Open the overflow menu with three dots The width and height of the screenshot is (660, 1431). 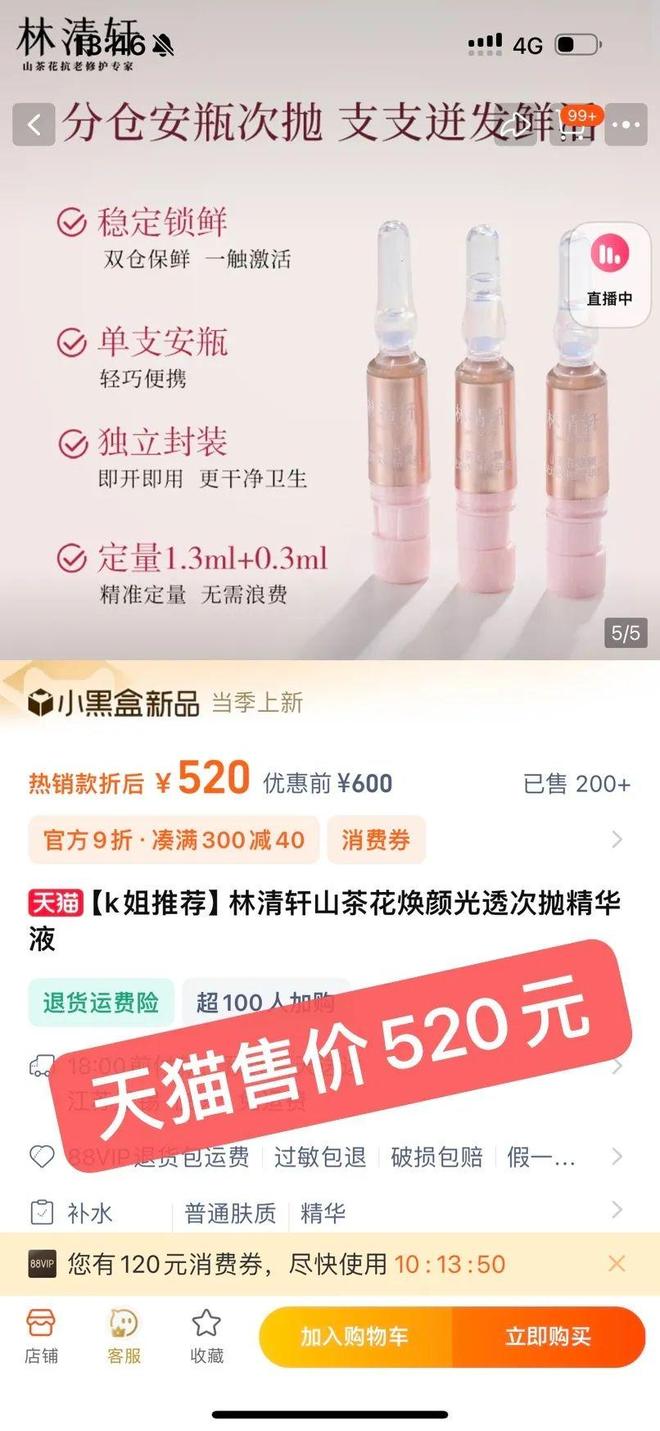pyautogui.click(x=627, y=125)
